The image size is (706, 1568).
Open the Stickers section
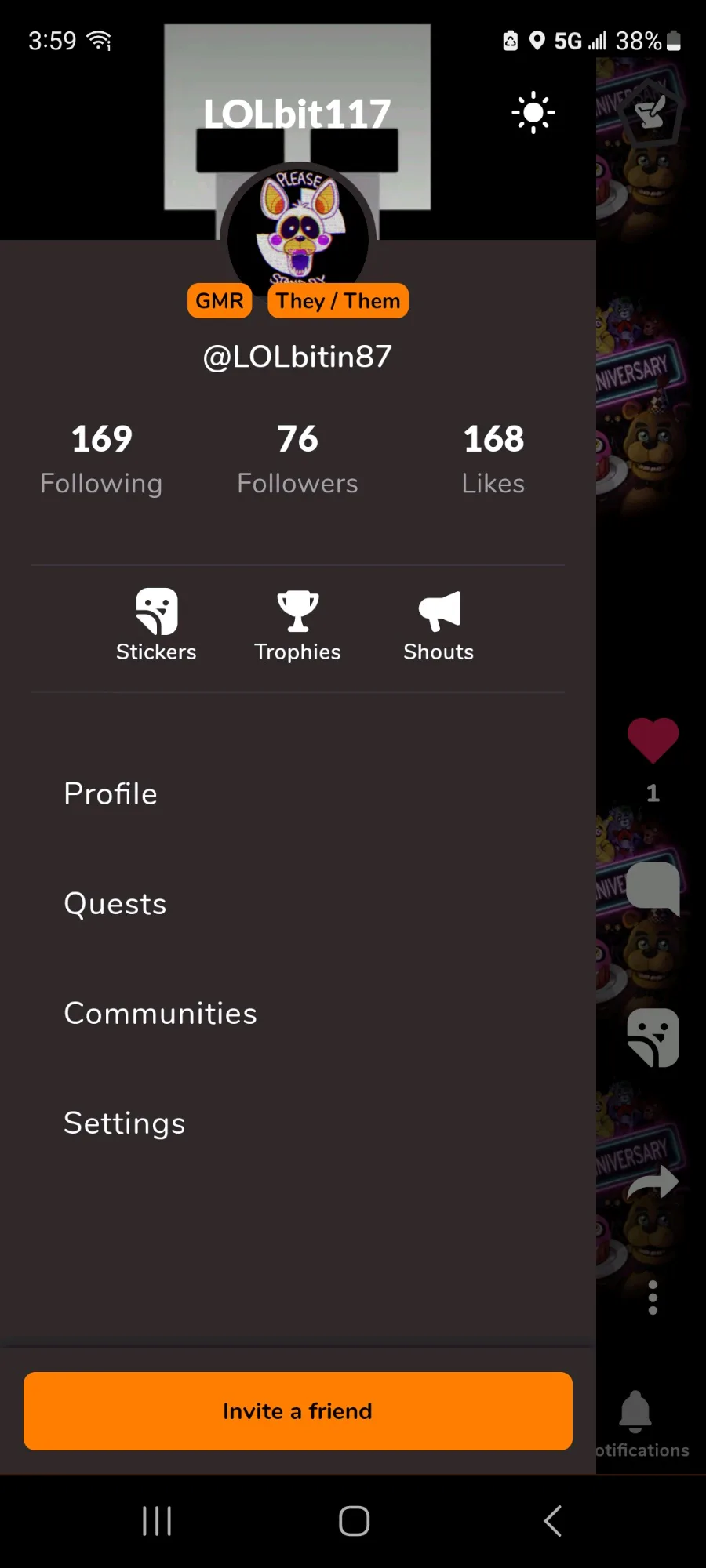pos(156,625)
